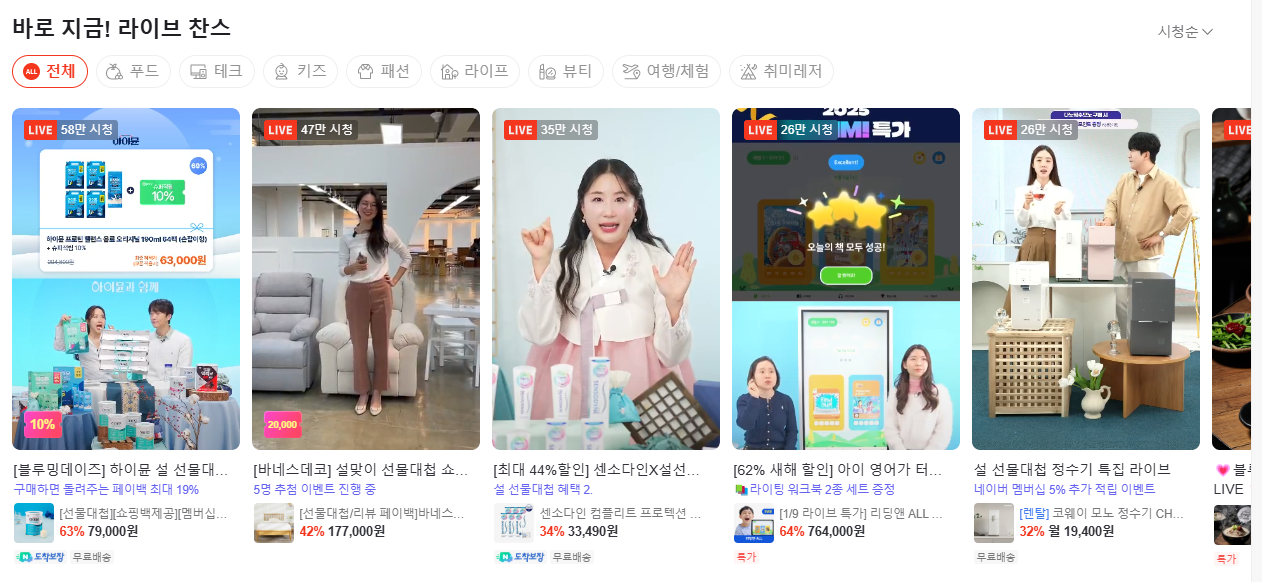1262x582 pixels.
Task: Open the 아이 영어 62% 새해 할인 live
Action: coord(846,279)
